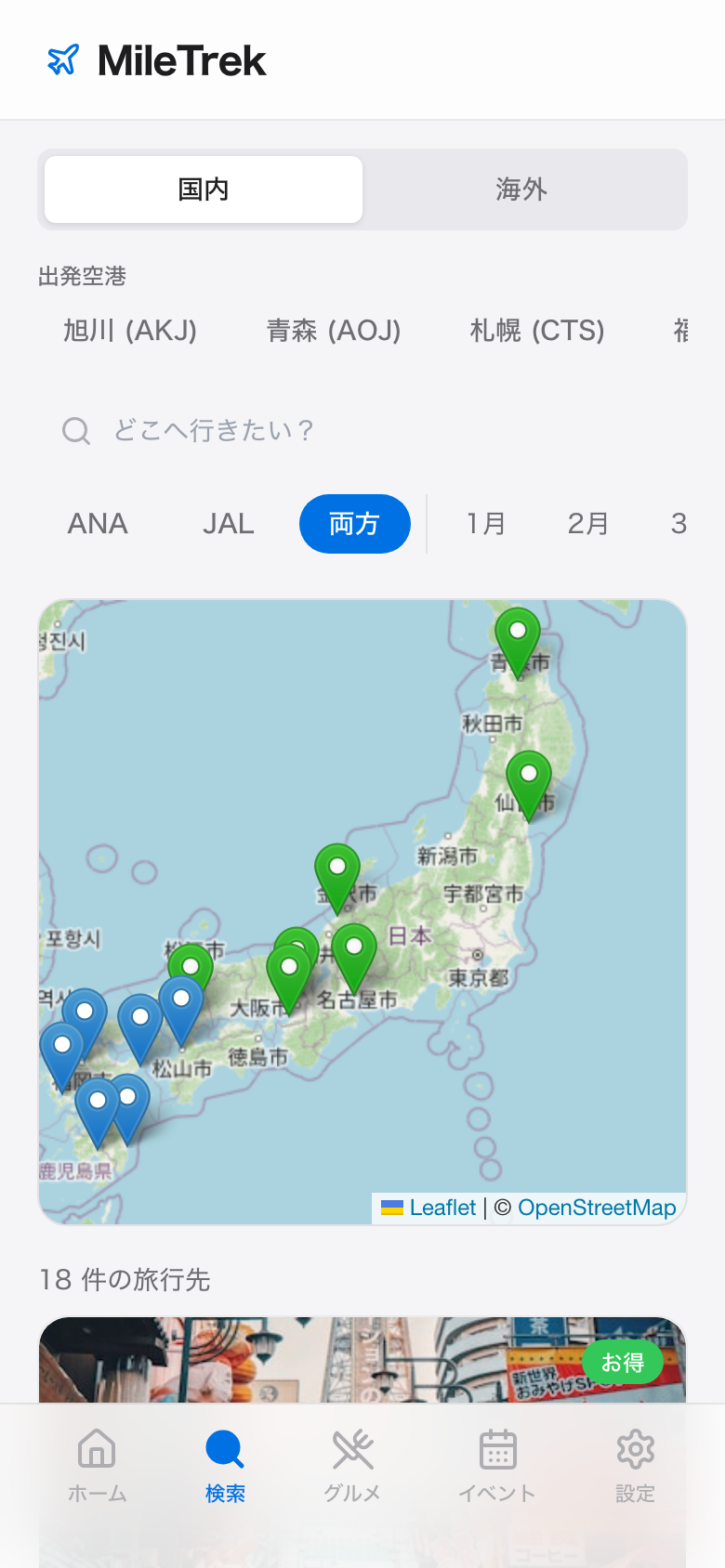
Task: Choose departure airport 札幌 (CTS)
Action: click(537, 331)
